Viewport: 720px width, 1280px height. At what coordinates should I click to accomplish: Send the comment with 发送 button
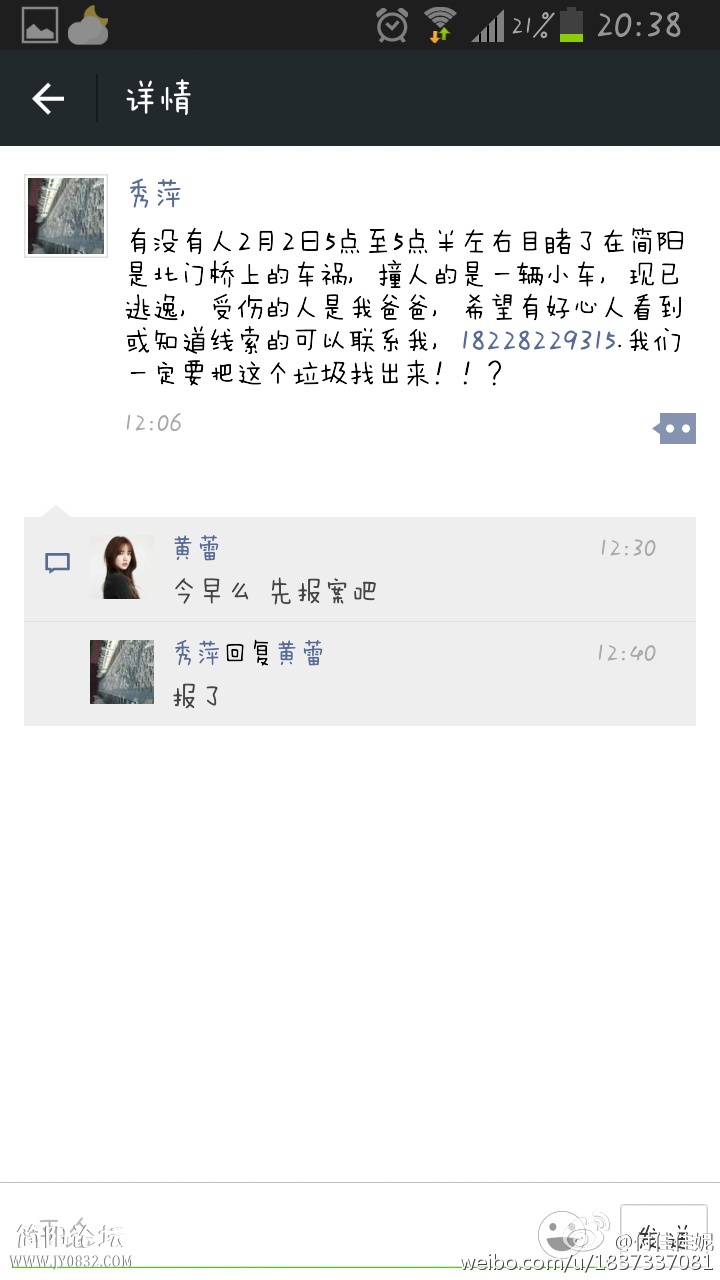pos(665,1232)
